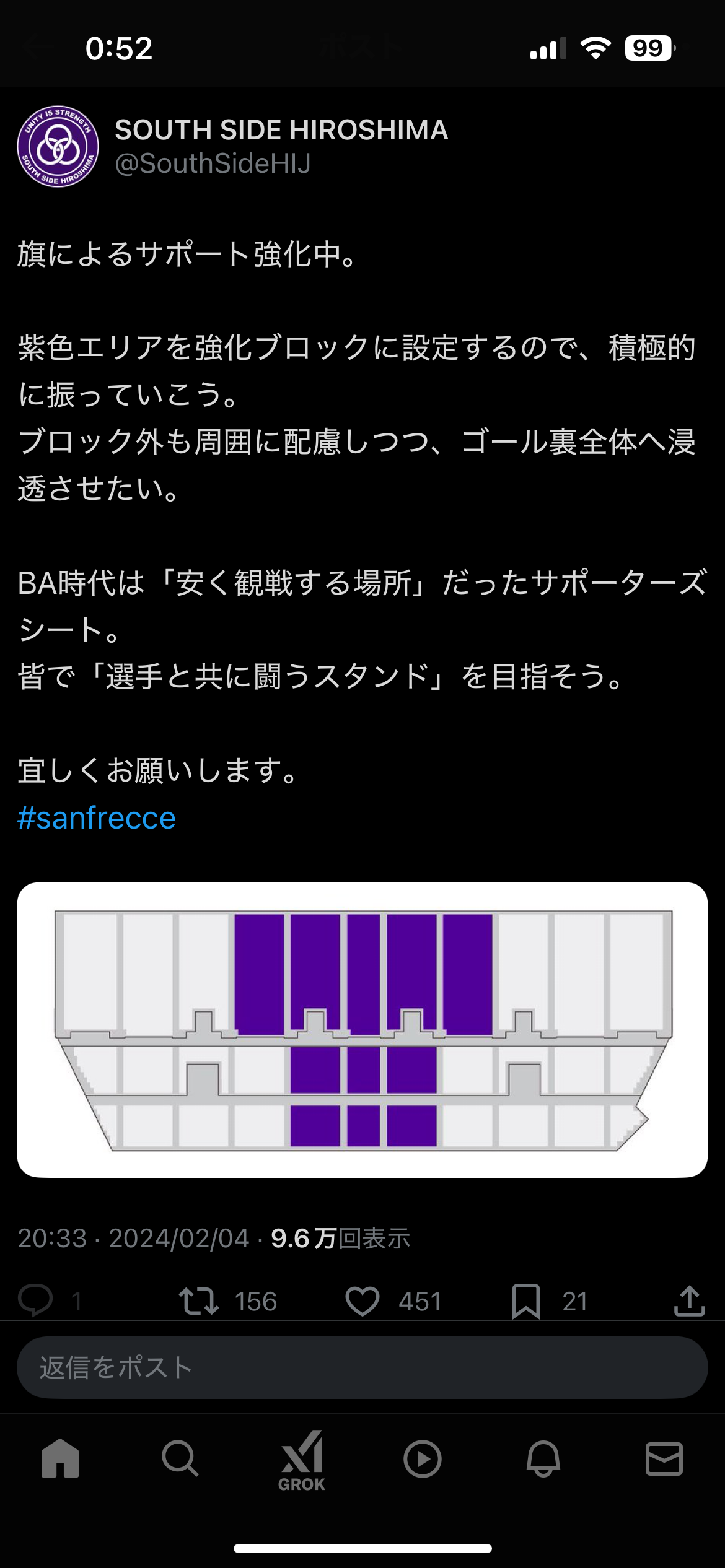Open the @SouthSideHIJ account name
Screen dimensions: 725x1568
pyautogui.click(x=213, y=163)
